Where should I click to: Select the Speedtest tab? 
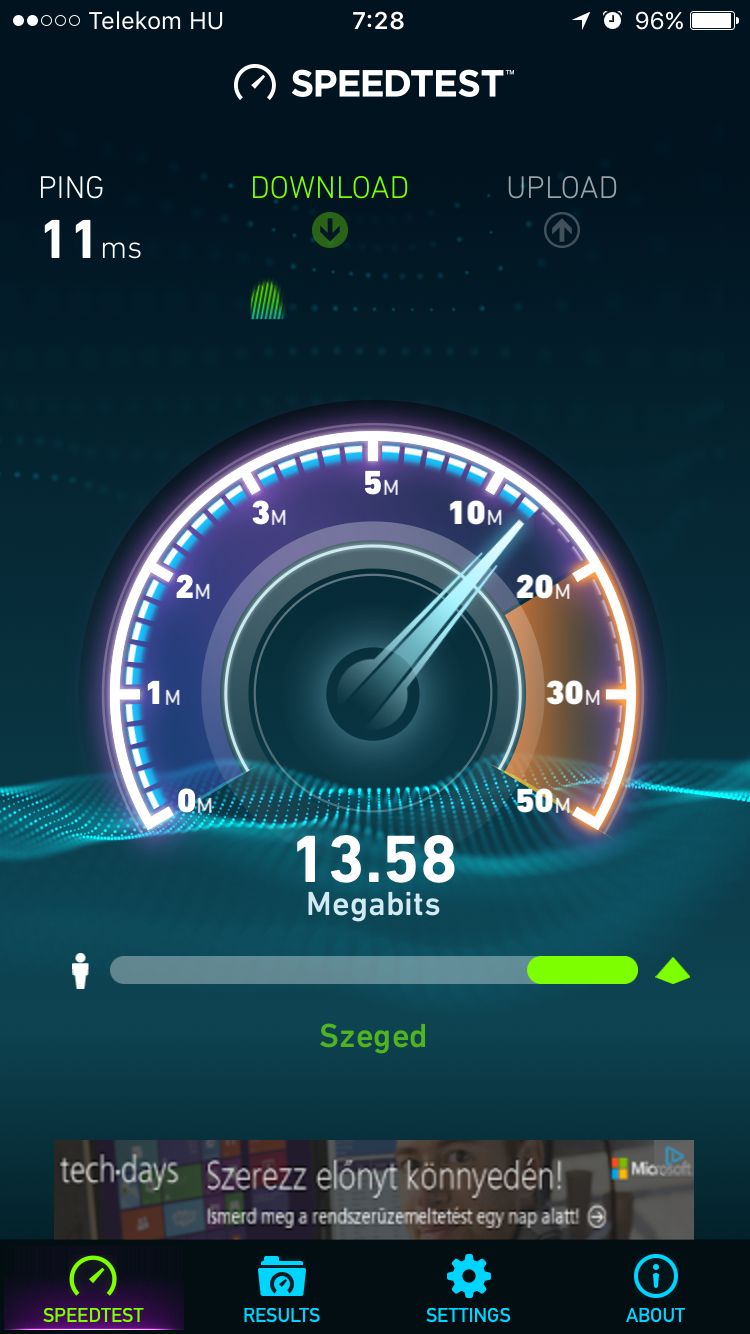(93, 1288)
